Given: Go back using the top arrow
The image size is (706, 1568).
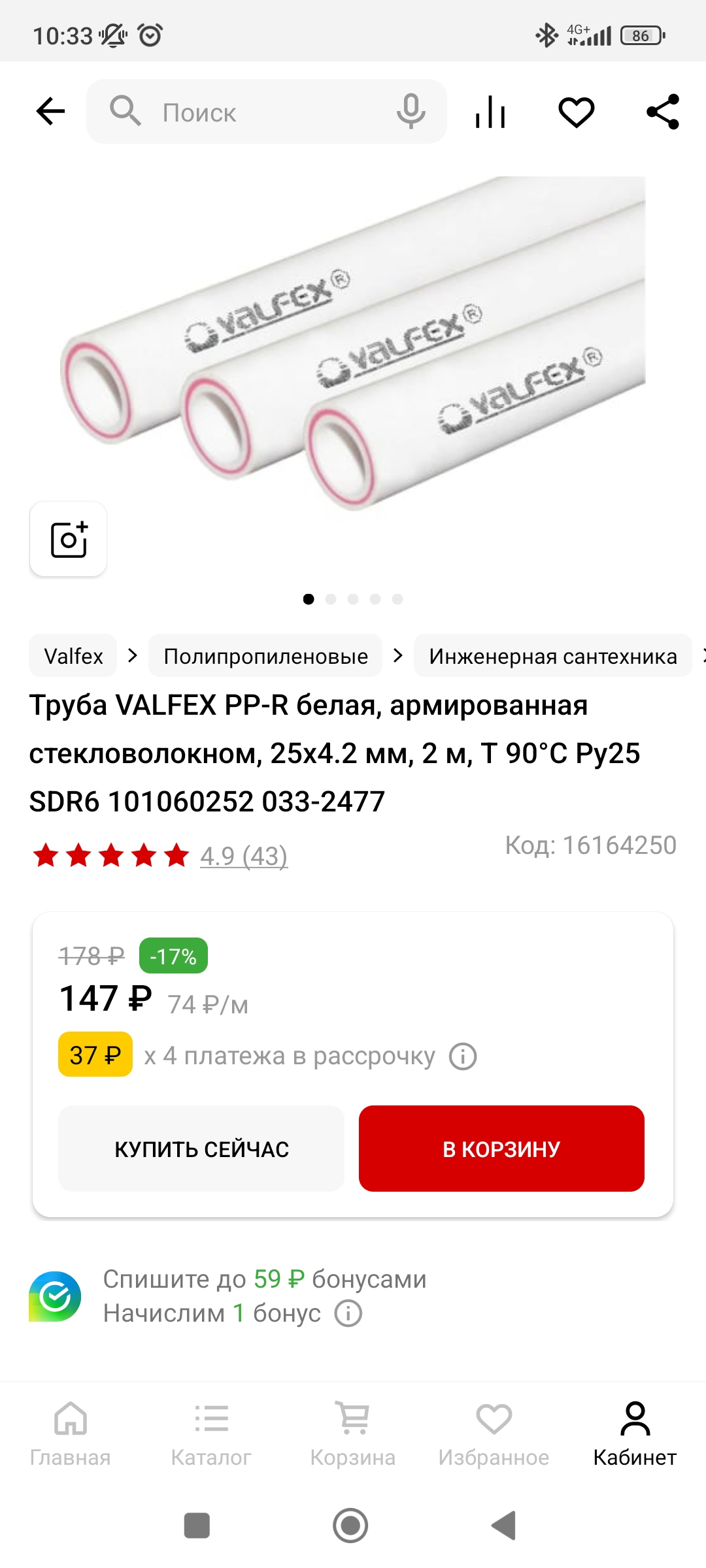Looking at the screenshot, I should point(50,111).
